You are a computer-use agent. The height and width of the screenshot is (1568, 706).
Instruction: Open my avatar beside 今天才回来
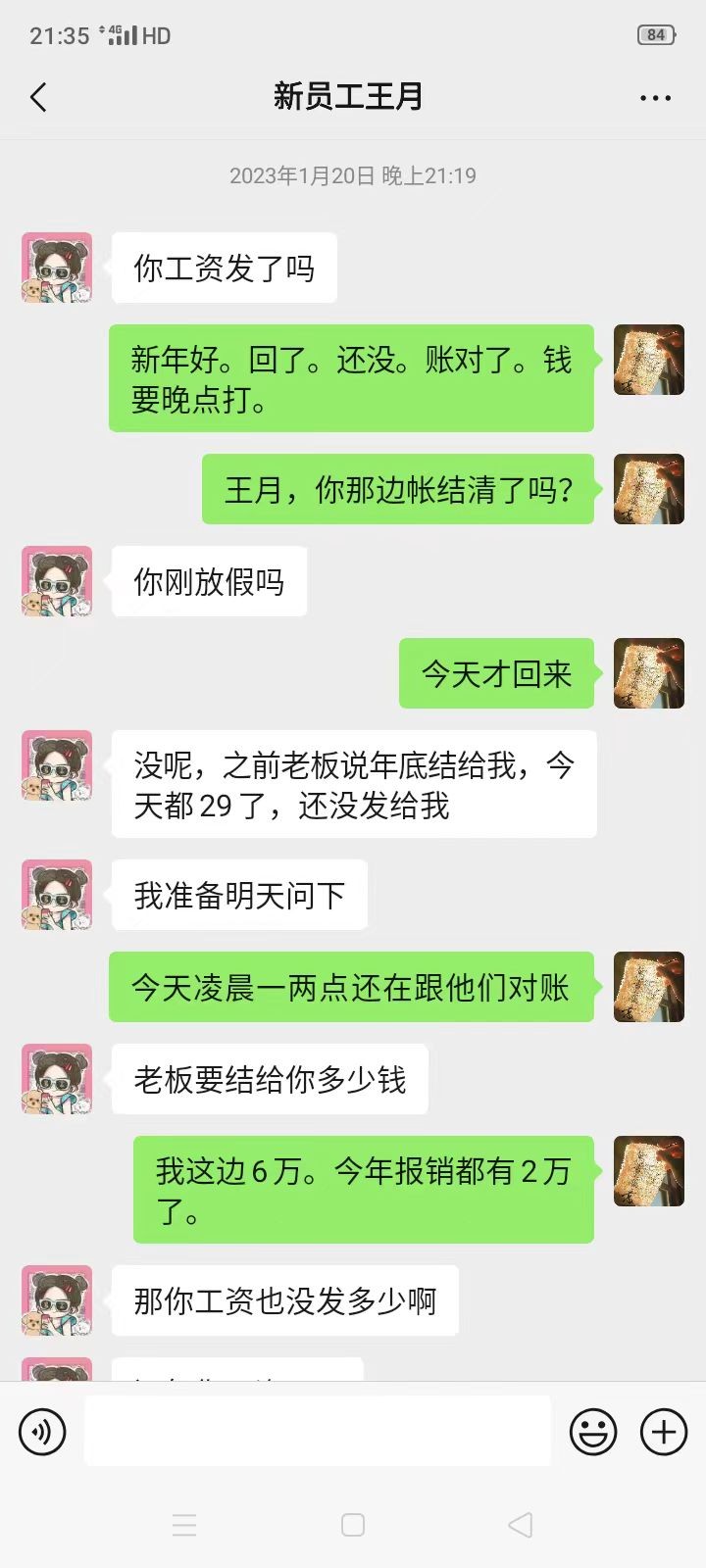648,673
